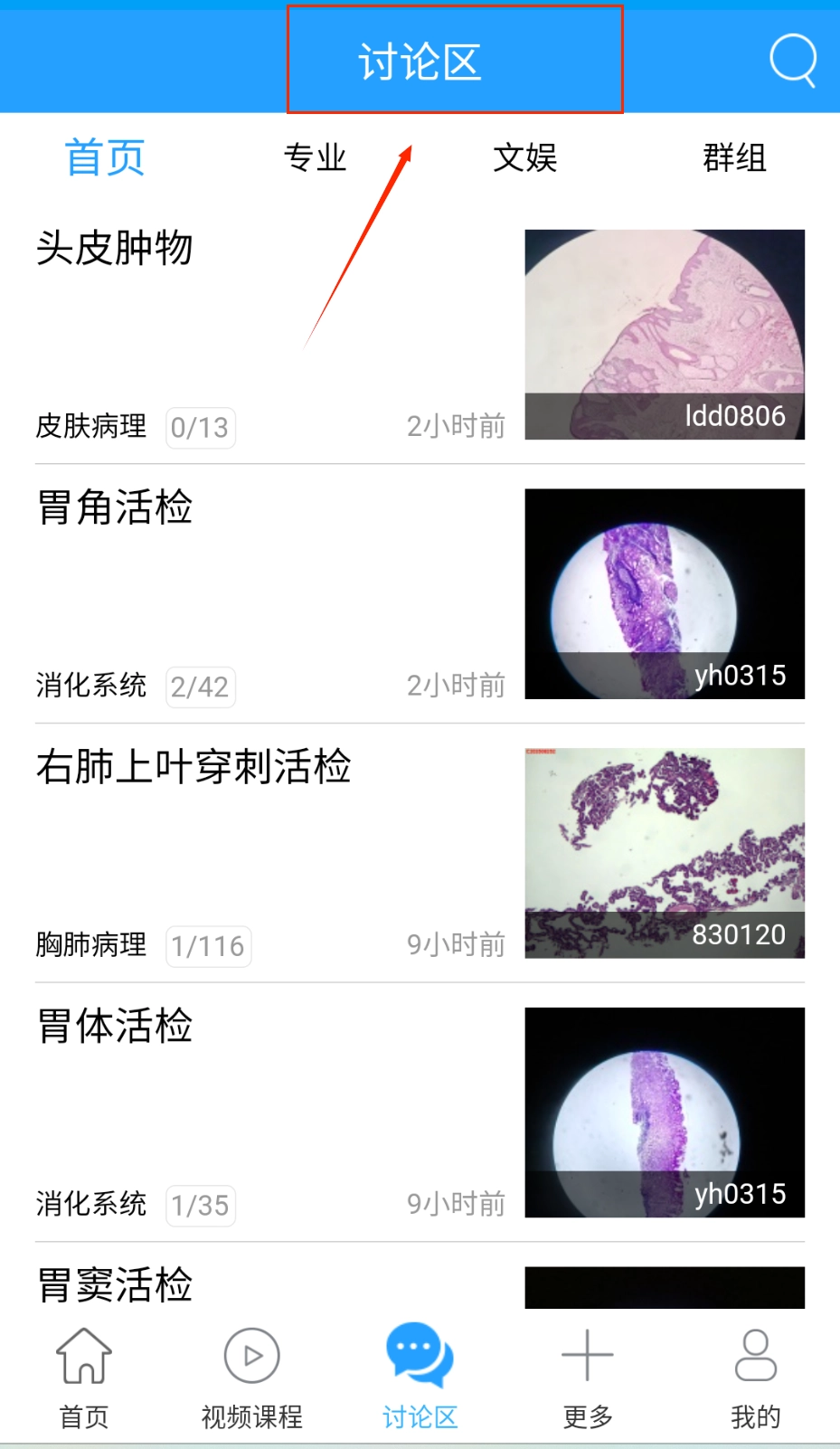The width and height of the screenshot is (840, 1449).
Task: Open the 右肺上叶穿刺活检 post
Action: pyautogui.click(x=193, y=767)
